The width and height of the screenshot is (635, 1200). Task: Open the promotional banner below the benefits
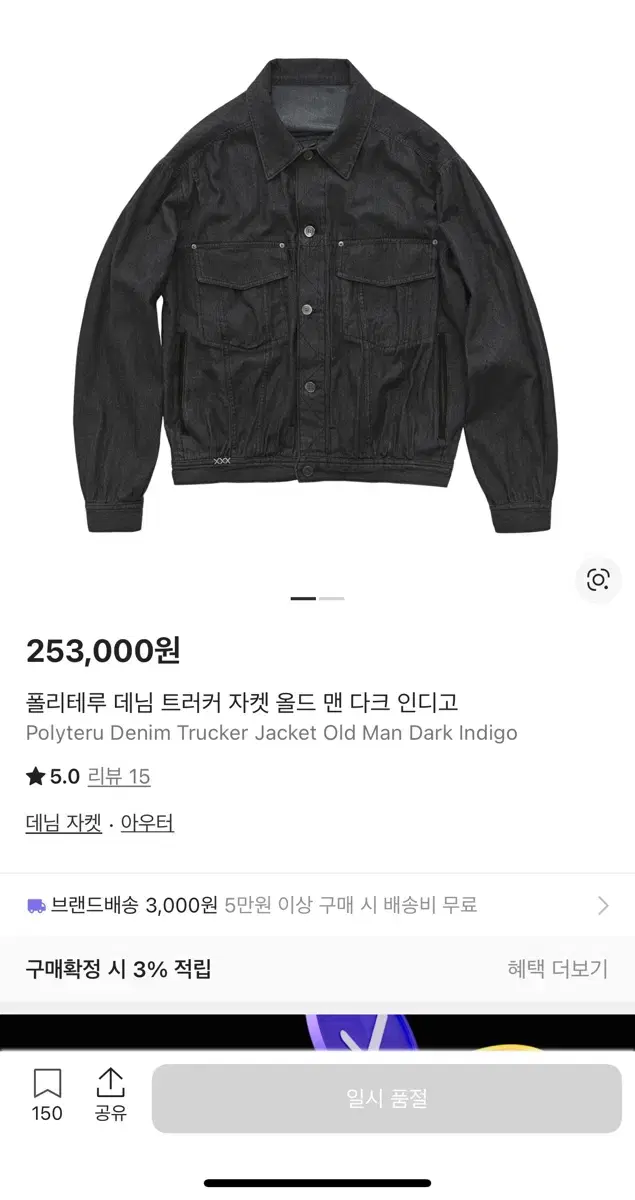317,1032
